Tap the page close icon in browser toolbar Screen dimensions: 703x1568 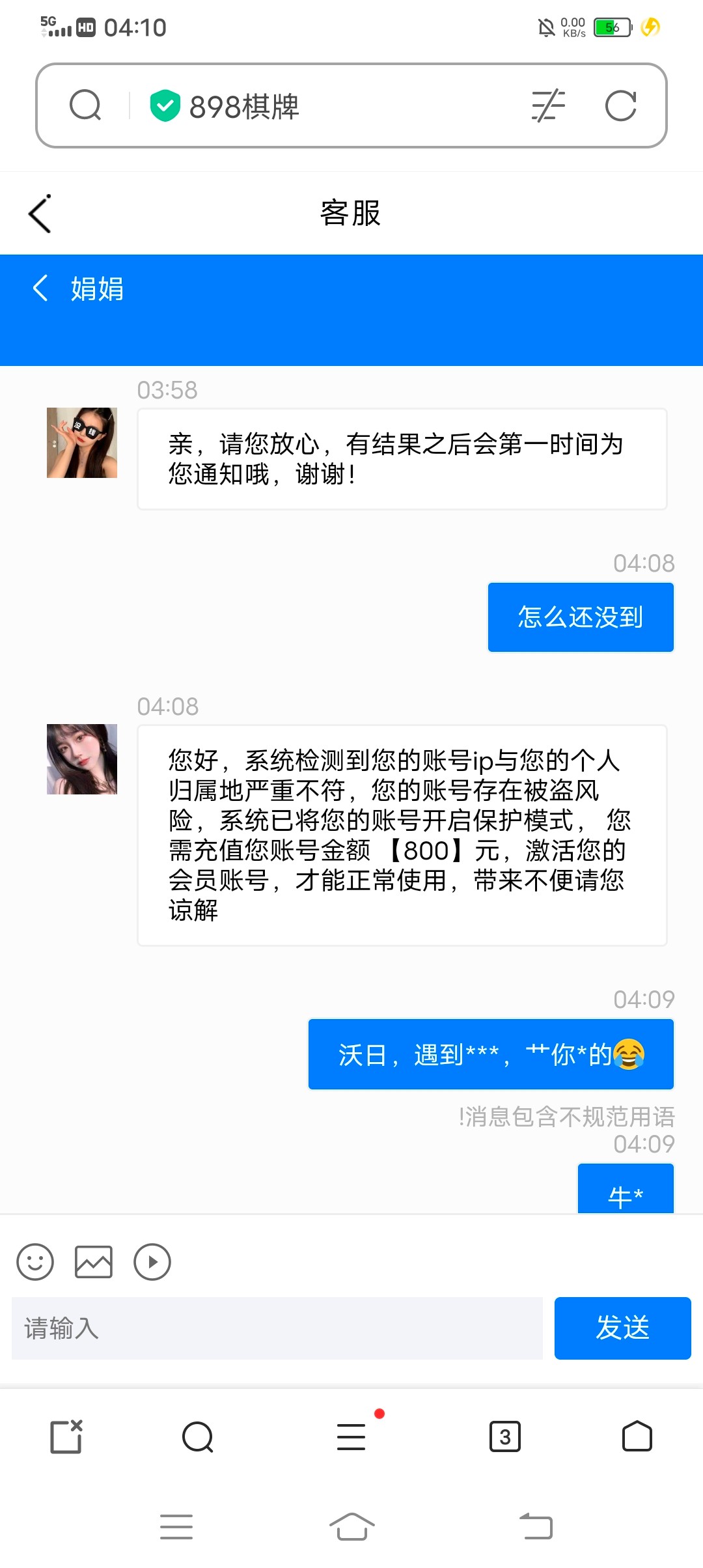click(x=66, y=1436)
